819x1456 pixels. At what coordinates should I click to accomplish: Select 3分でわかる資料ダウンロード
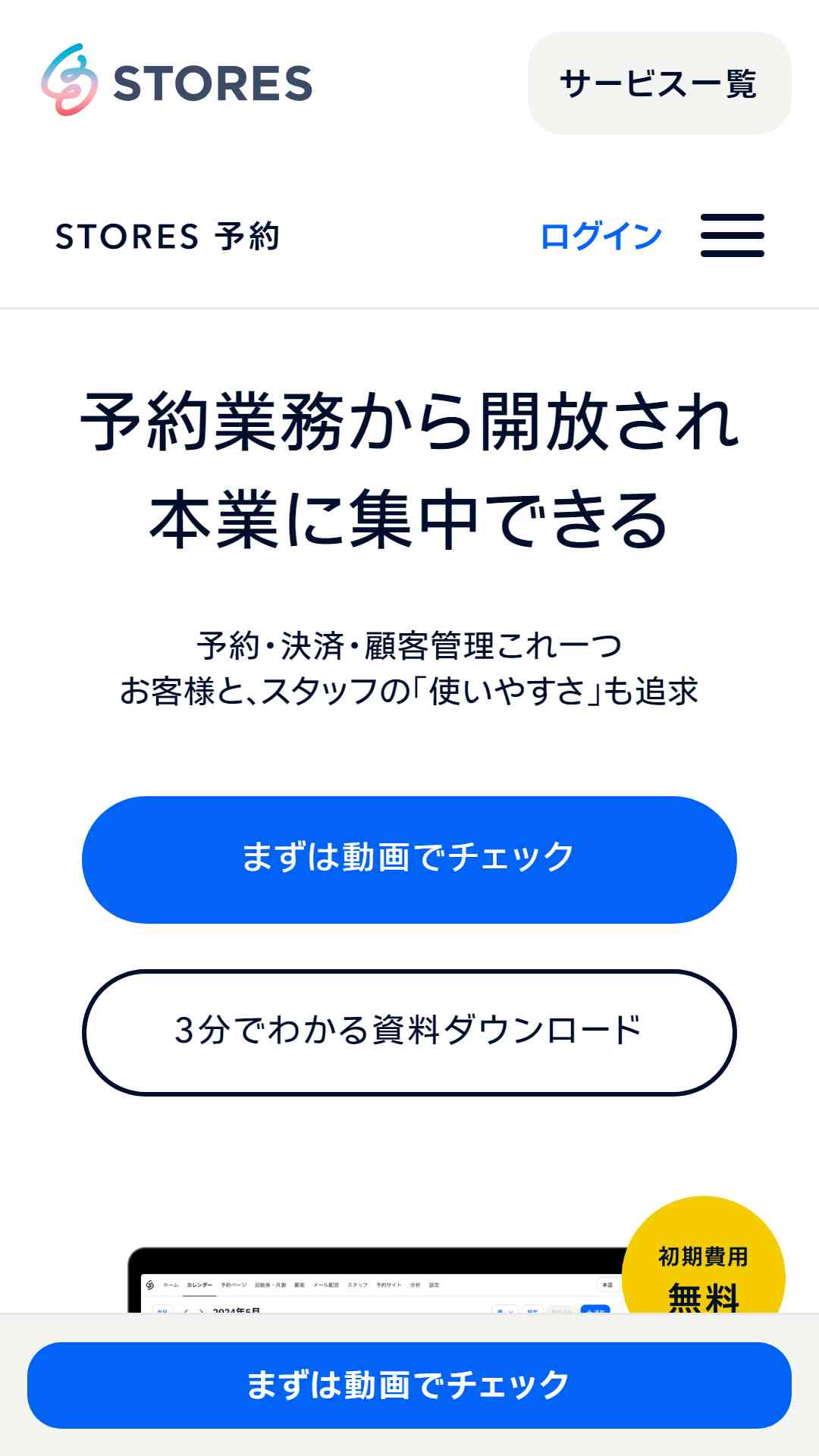(x=409, y=1032)
